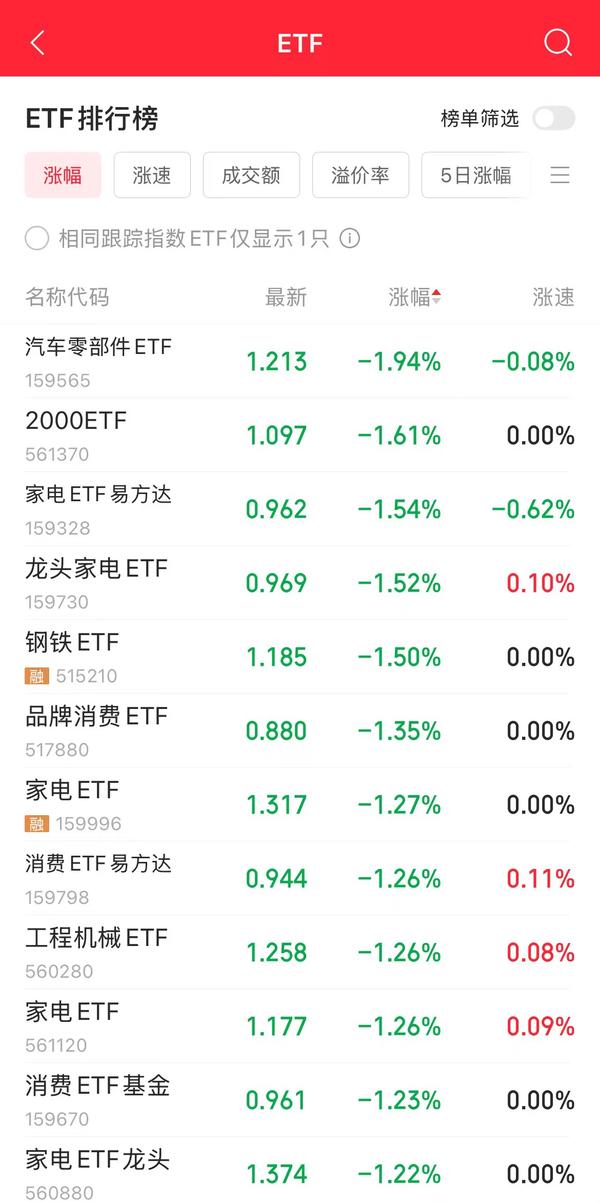Open 汽车零部件ETF 159565
The height and width of the screenshot is (1202, 600).
tap(300, 361)
